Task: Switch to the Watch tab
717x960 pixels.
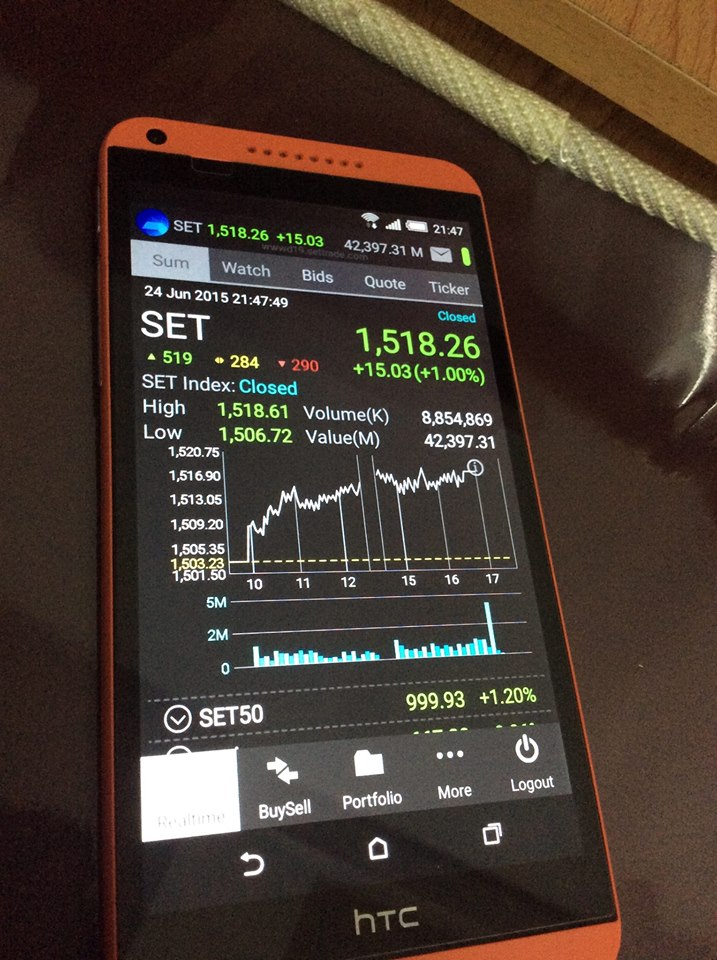Action: point(246,269)
